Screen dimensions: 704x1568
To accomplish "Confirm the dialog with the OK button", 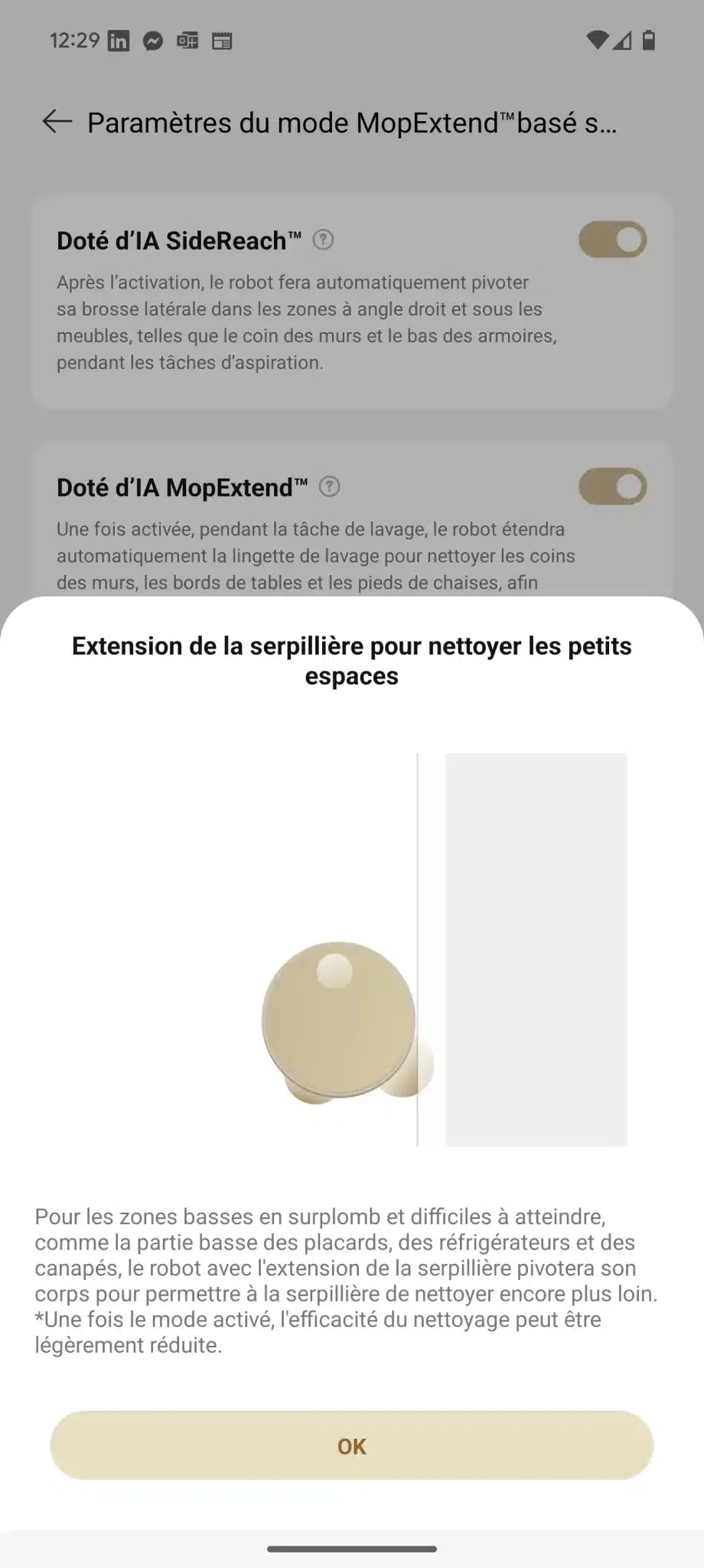I will click(352, 1445).
